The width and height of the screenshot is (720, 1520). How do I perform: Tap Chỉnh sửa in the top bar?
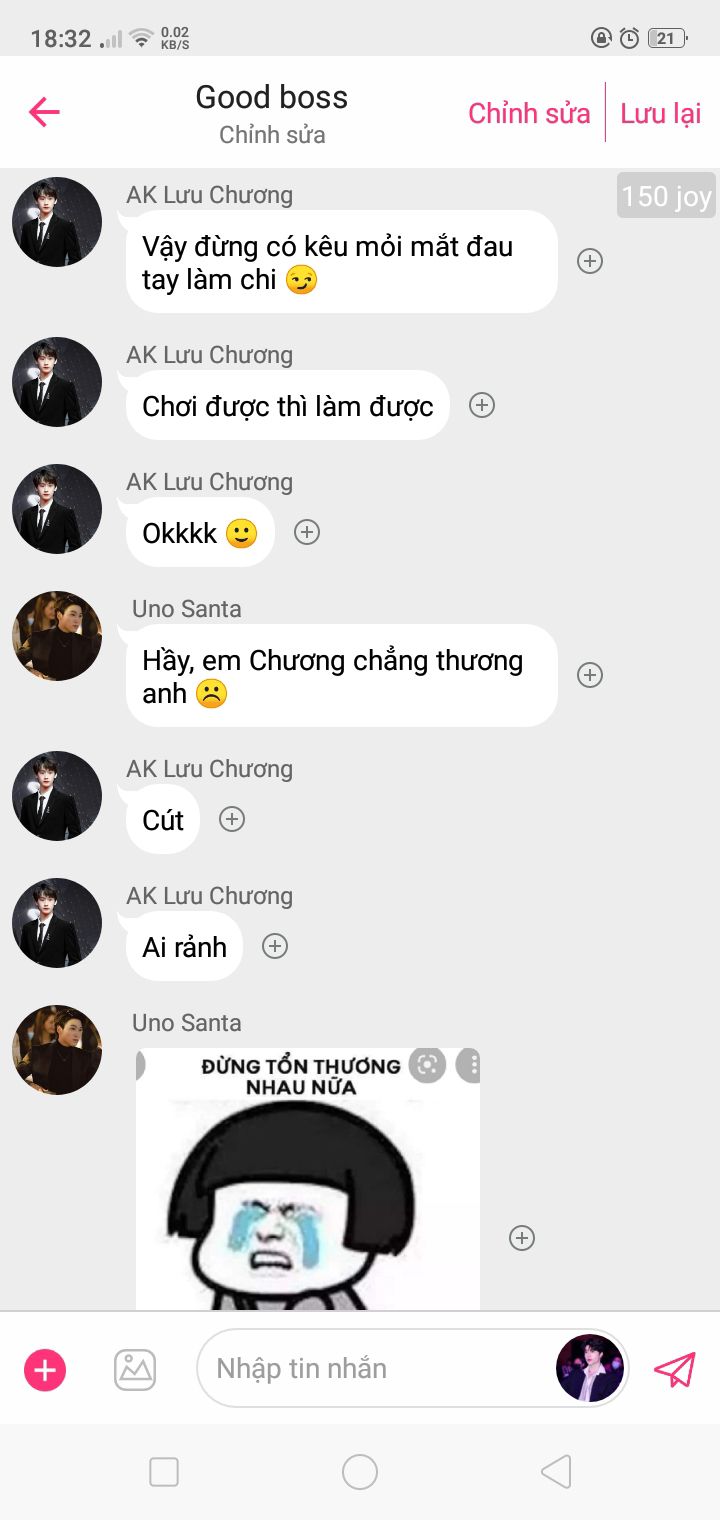click(529, 113)
